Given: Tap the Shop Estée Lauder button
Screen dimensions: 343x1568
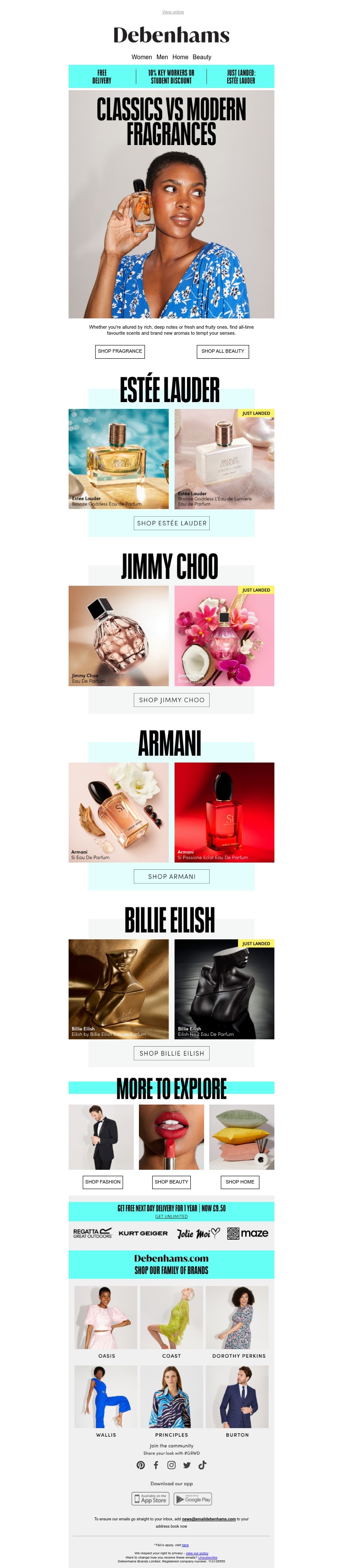Looking at the screenshot, I should pos(171,523).
